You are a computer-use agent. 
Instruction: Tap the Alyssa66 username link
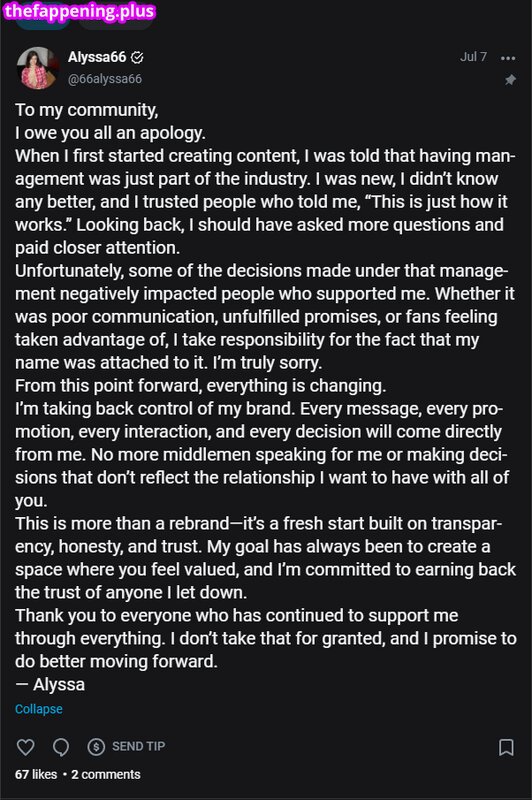click(97, 57)
